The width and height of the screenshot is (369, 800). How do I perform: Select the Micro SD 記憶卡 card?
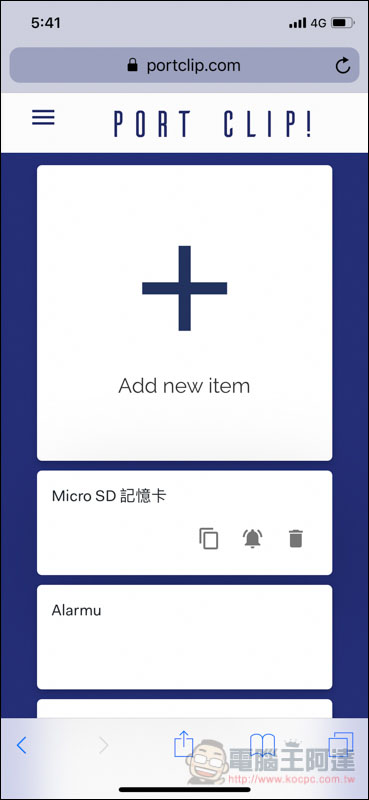point(184,522)
